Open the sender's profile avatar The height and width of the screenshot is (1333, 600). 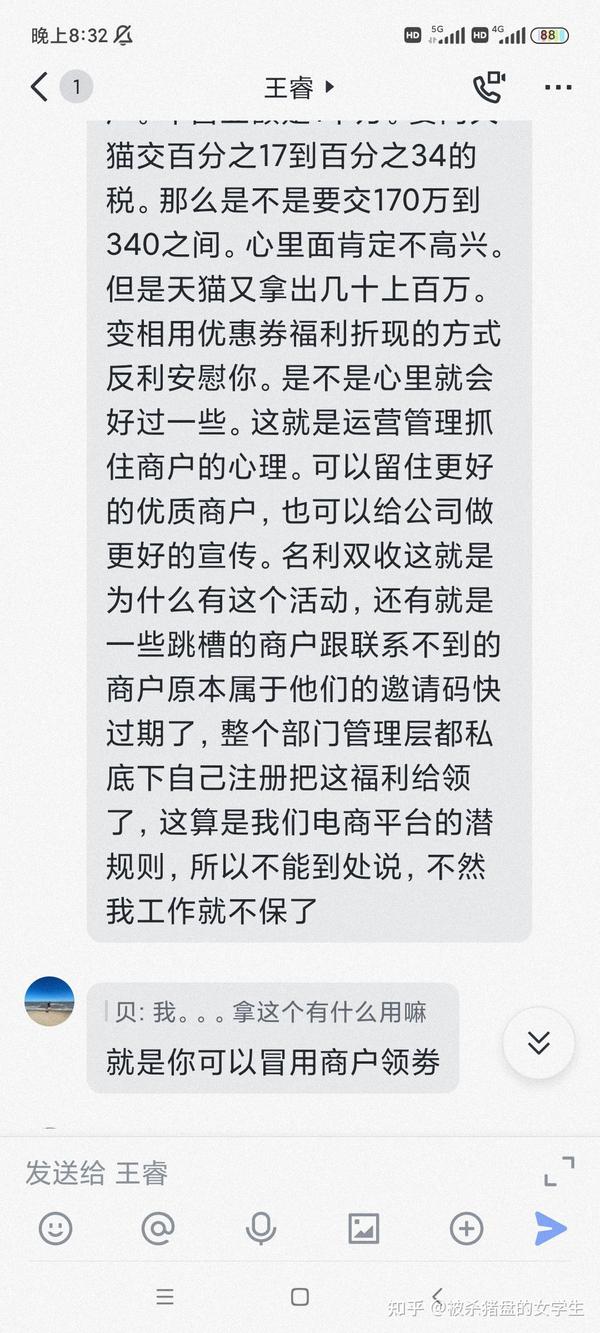point(50,1001)
